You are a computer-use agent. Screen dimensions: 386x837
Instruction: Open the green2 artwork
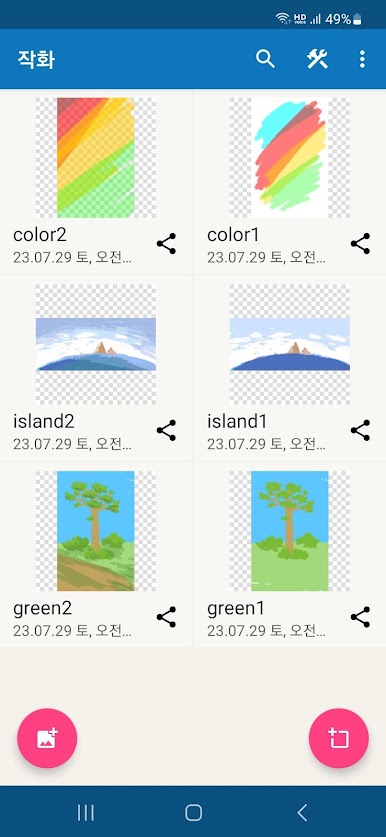pyautogui.click(x=96, y=531)
